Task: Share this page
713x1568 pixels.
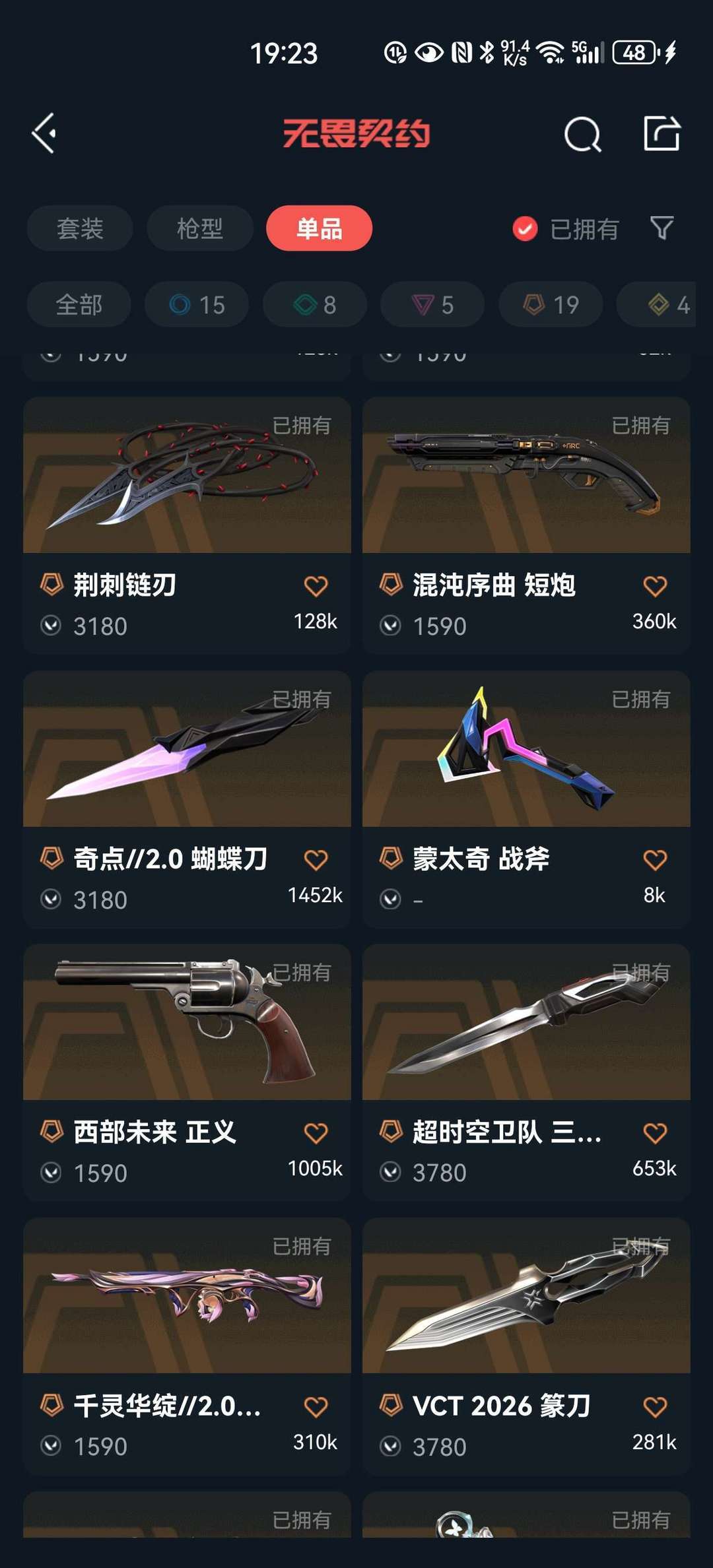Action: pyautogui.click(x=662, y=134)
